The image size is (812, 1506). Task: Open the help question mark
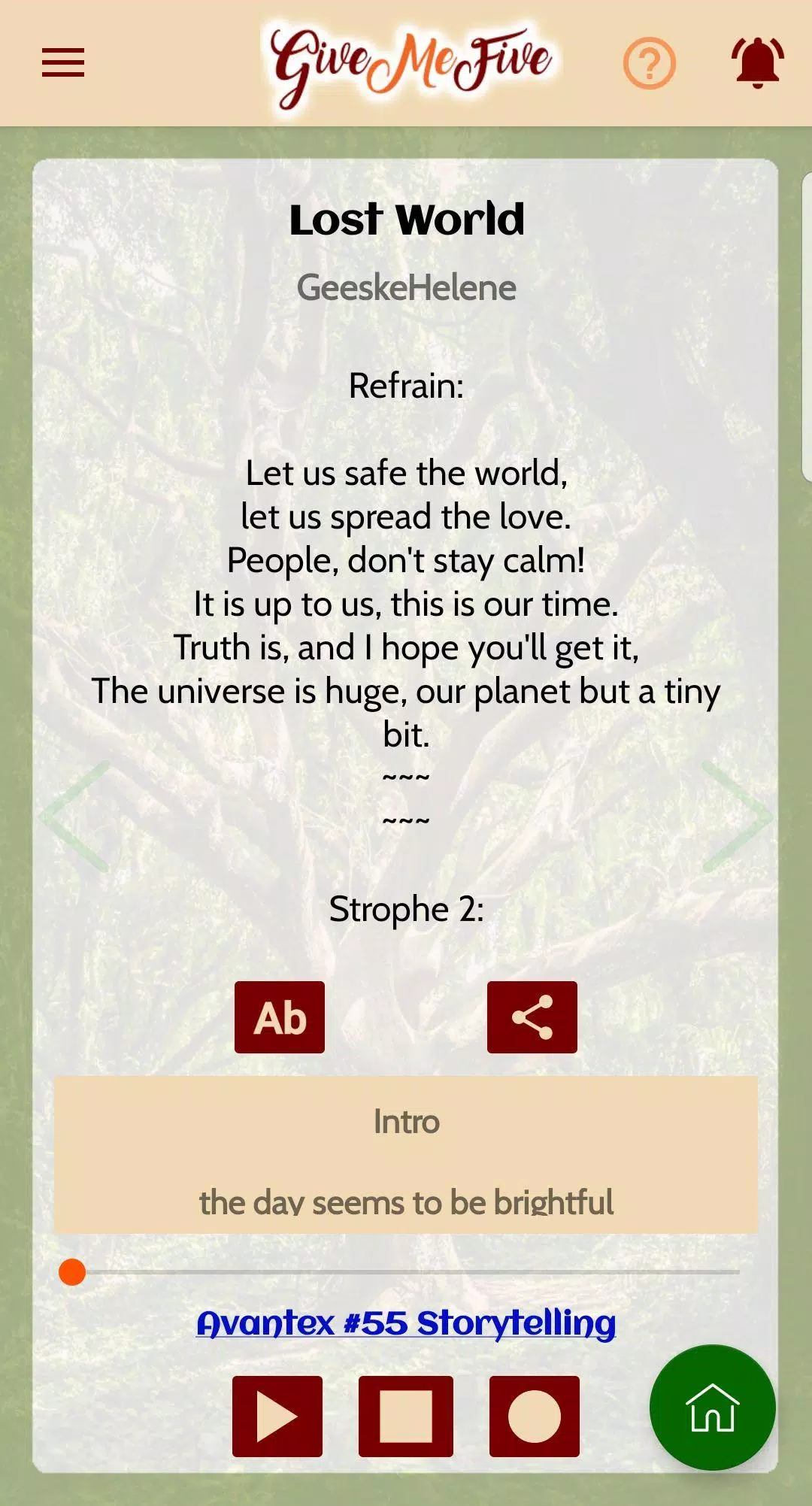coord(649,63)
